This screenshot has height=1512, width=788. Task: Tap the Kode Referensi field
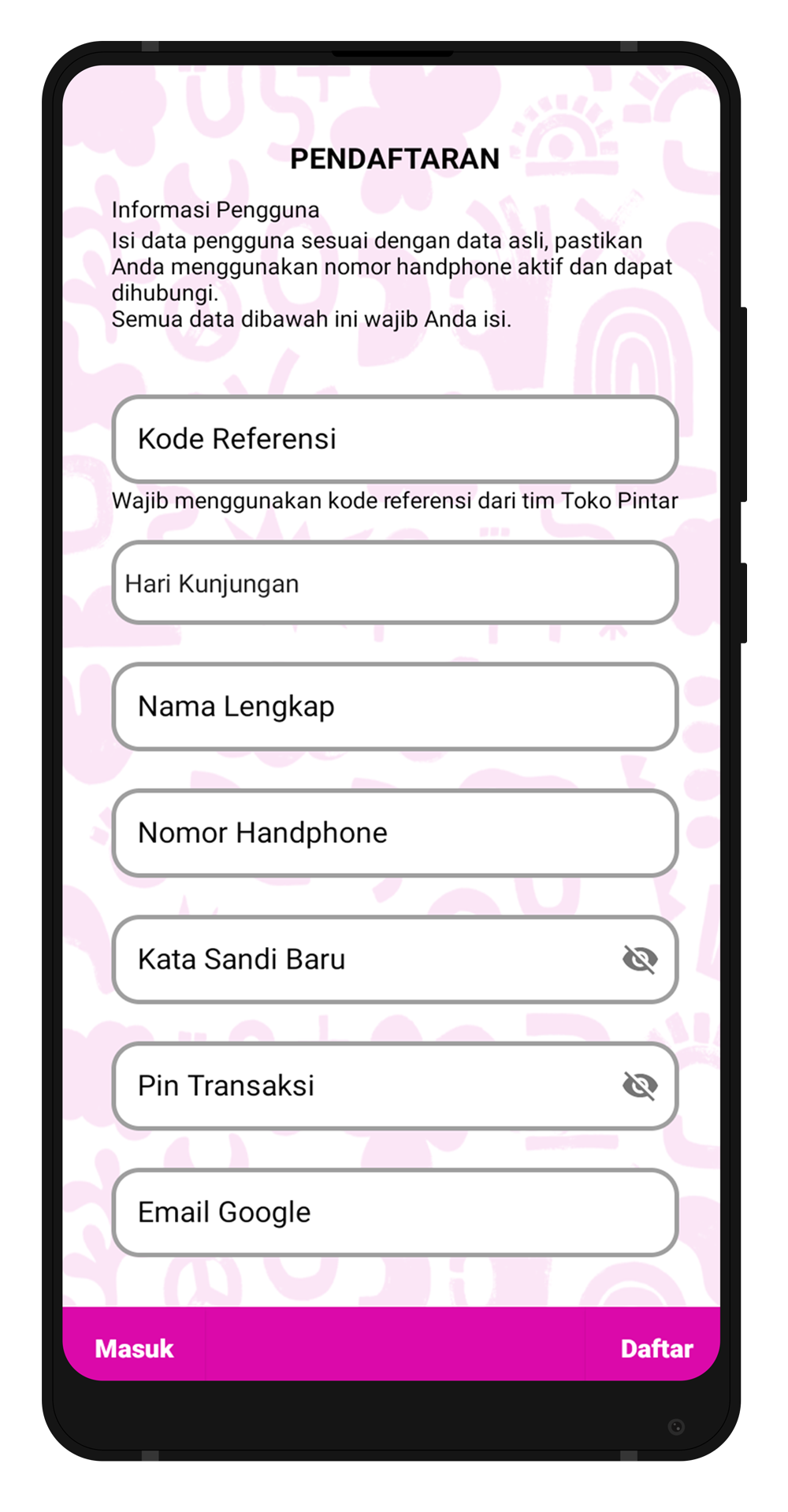tap(394, 439)
